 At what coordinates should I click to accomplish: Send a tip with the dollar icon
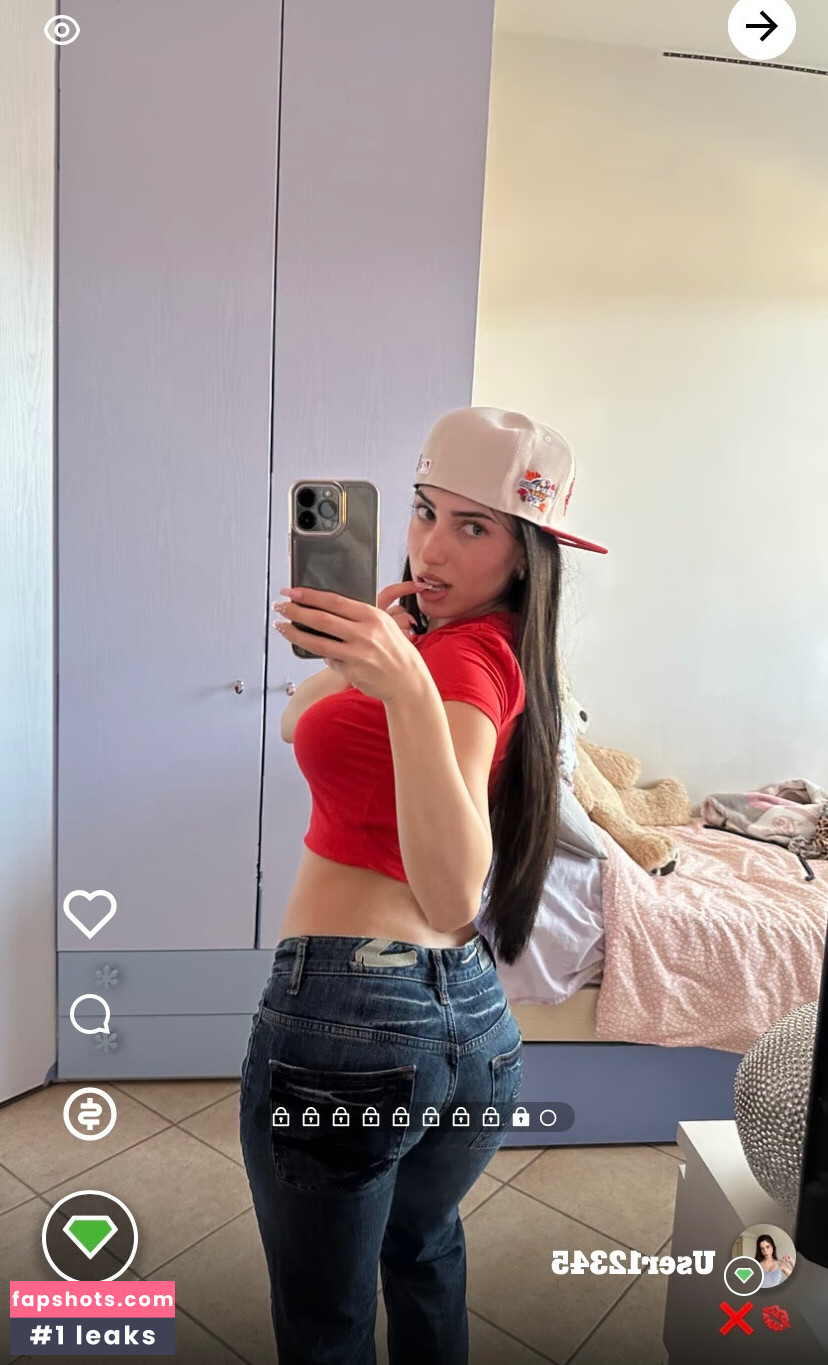click(90, 1114)
